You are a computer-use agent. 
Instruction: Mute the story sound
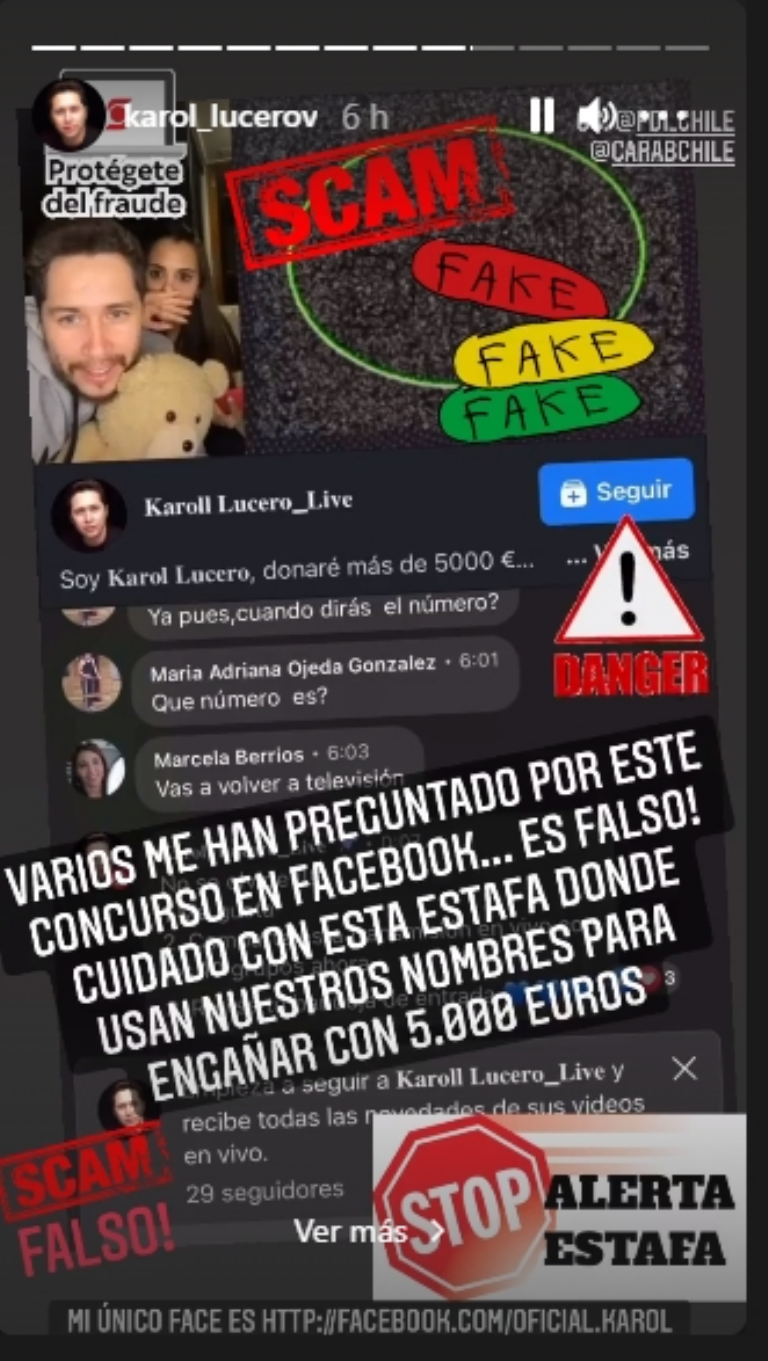pos(594,117)
